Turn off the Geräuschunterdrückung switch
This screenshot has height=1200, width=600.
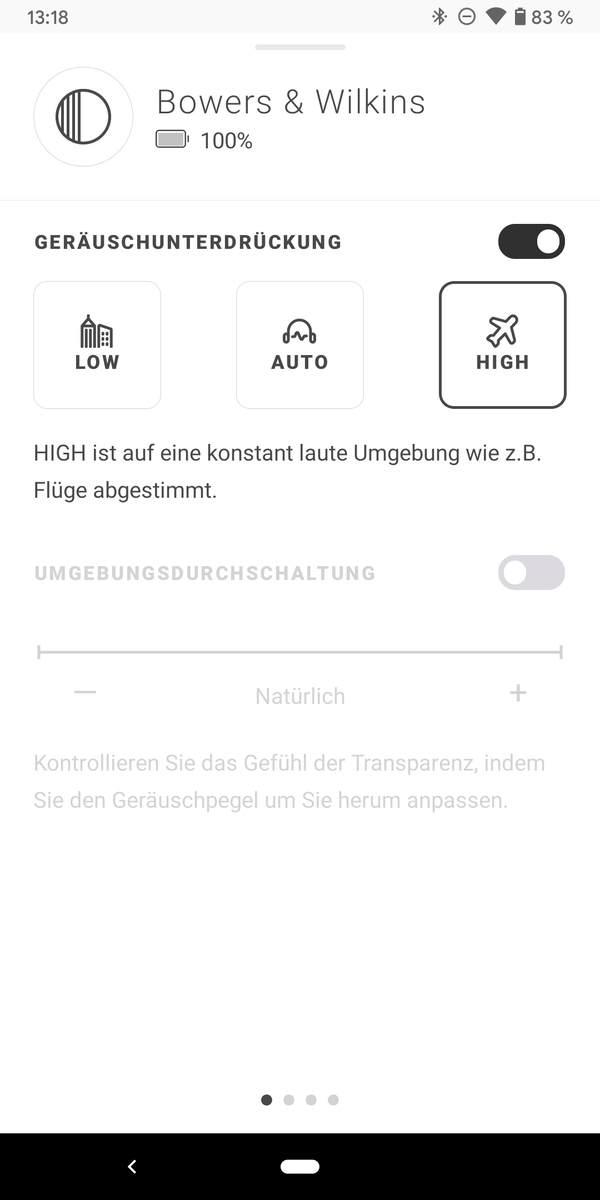coord(531,242)
